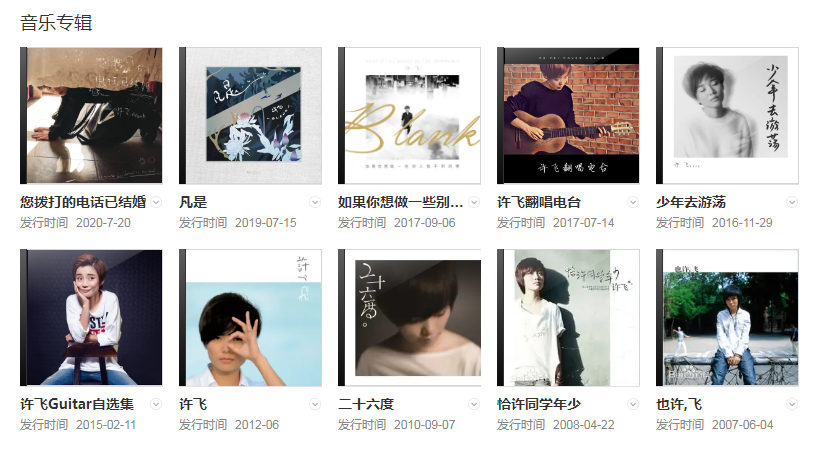Viewport: 818px width, 449px height.
Task: Open album 如果你想做一些别
Action: tap(409, 116)
